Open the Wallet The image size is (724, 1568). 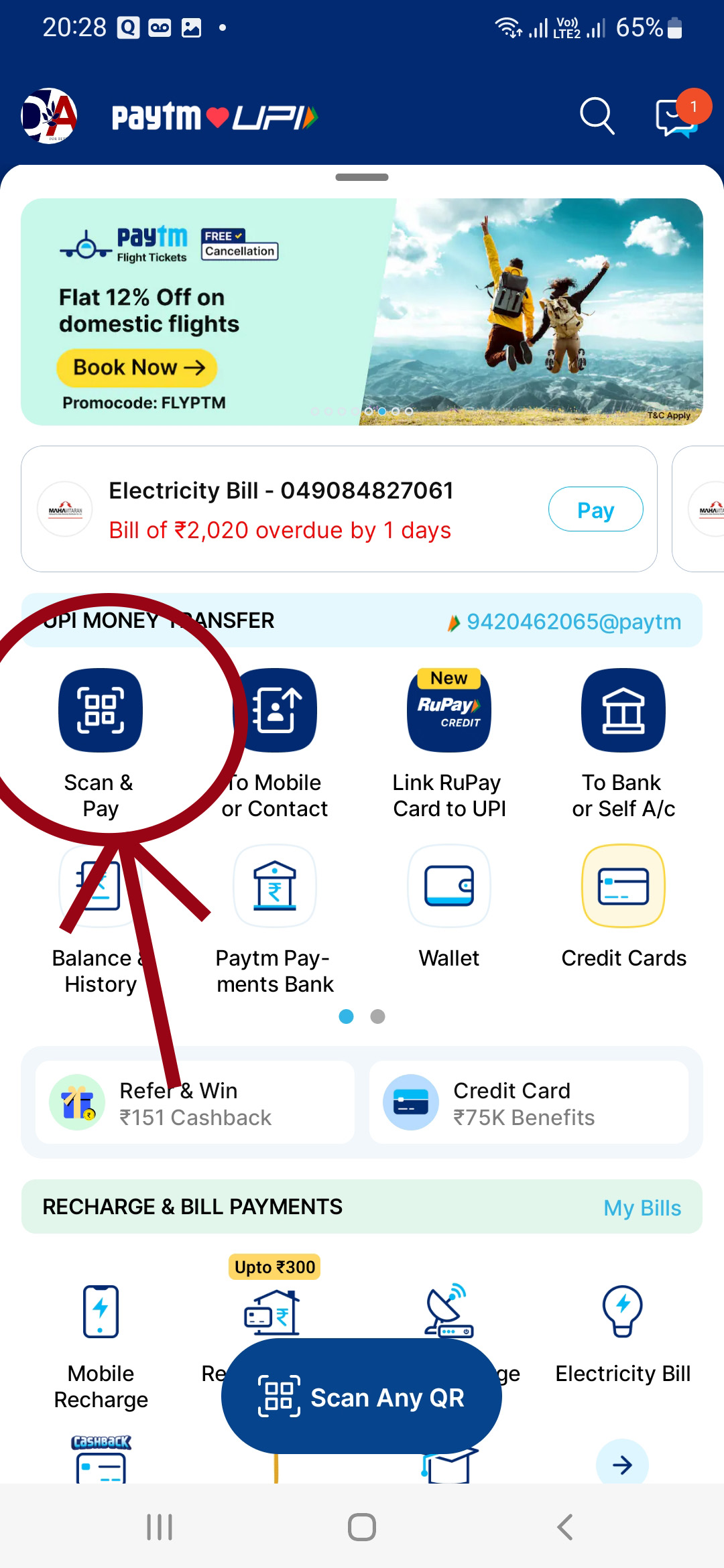point(449,886)
